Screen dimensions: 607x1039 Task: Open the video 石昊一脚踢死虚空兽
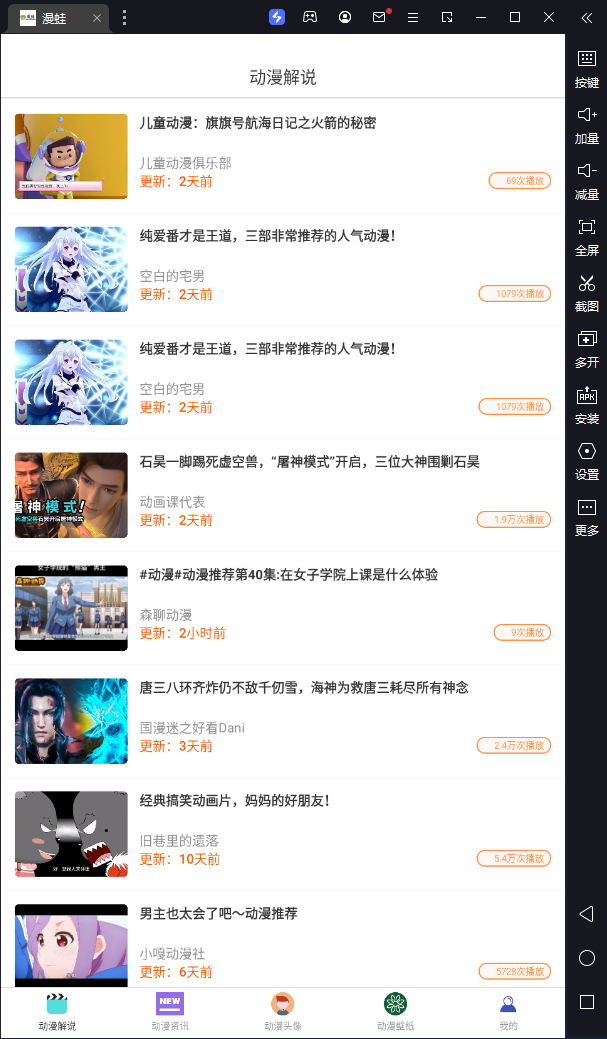[309, 462]
